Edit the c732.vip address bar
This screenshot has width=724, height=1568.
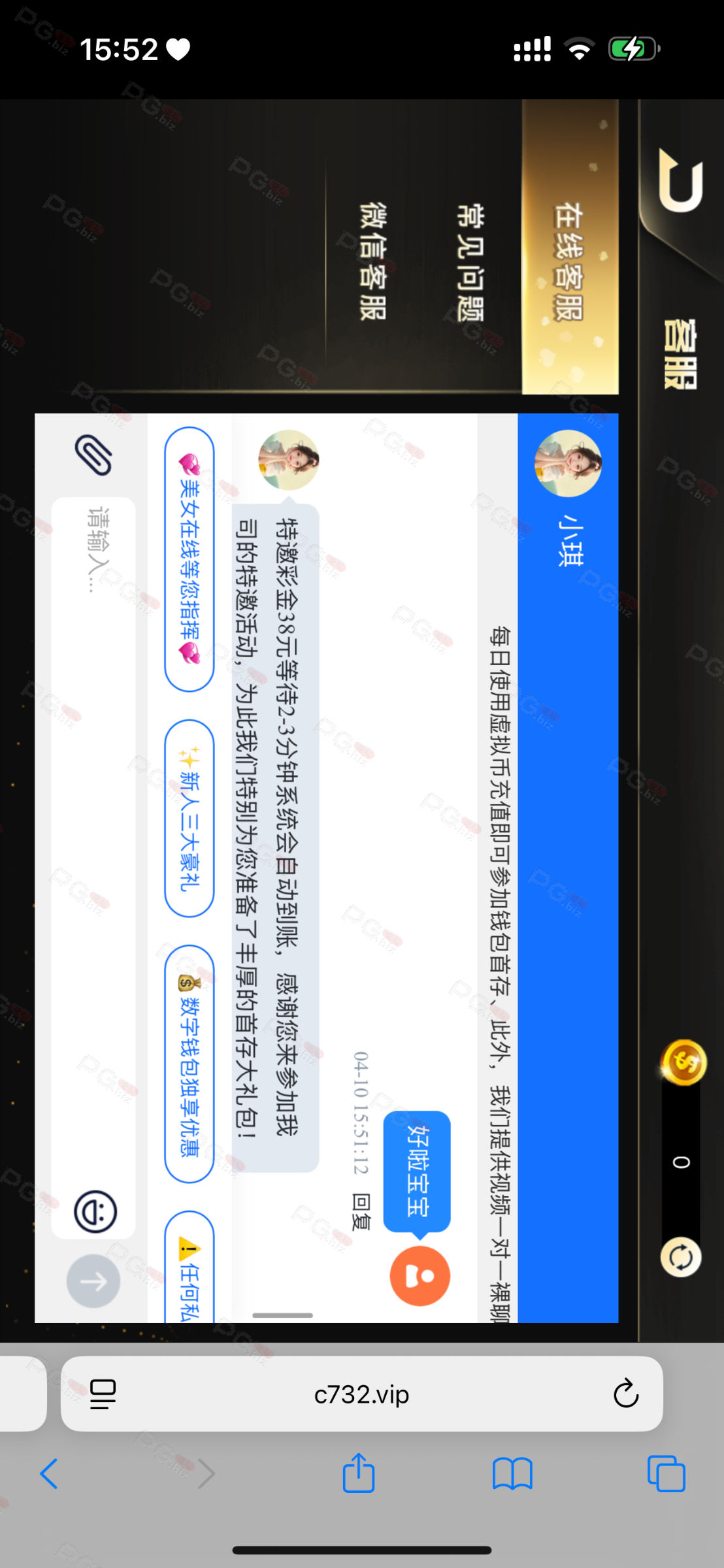point(361,1394)
